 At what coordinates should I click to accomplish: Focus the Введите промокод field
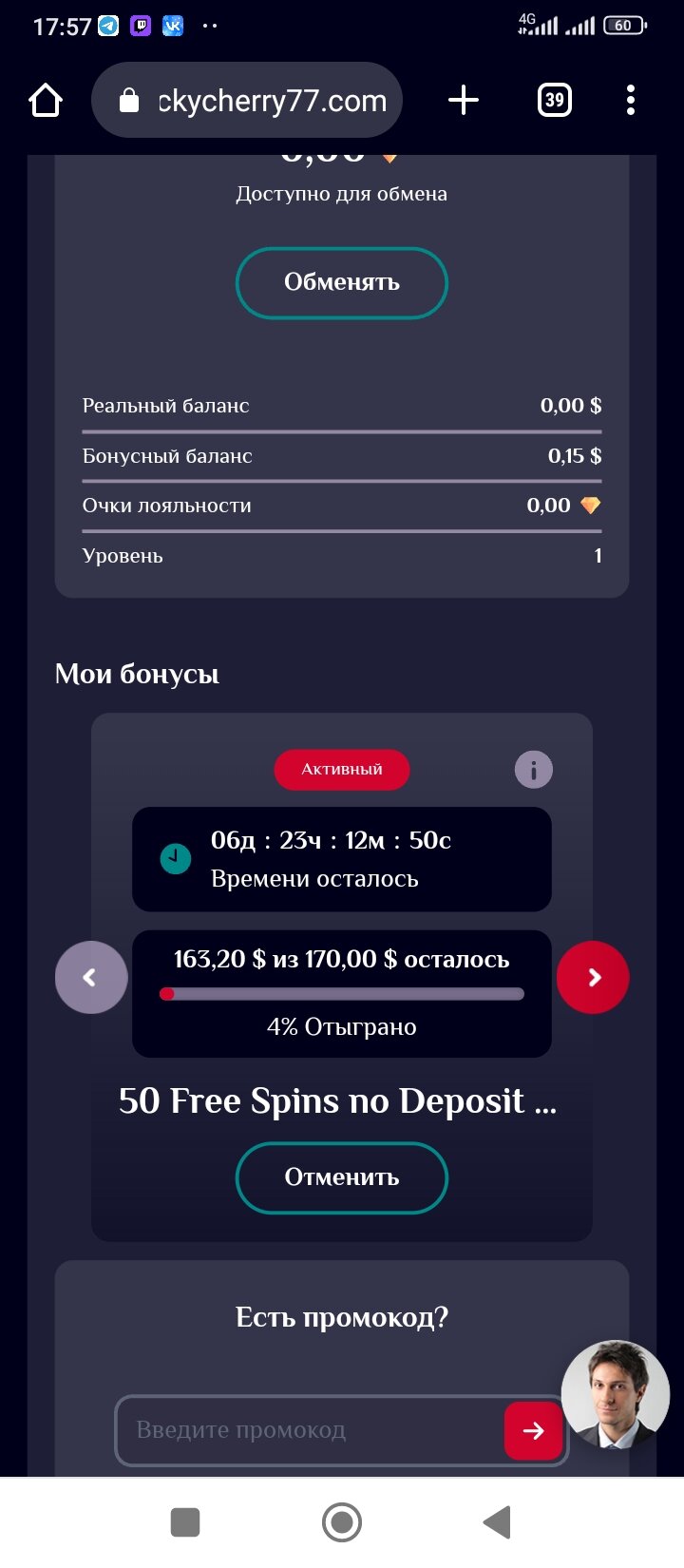(x=309, y=1430)
